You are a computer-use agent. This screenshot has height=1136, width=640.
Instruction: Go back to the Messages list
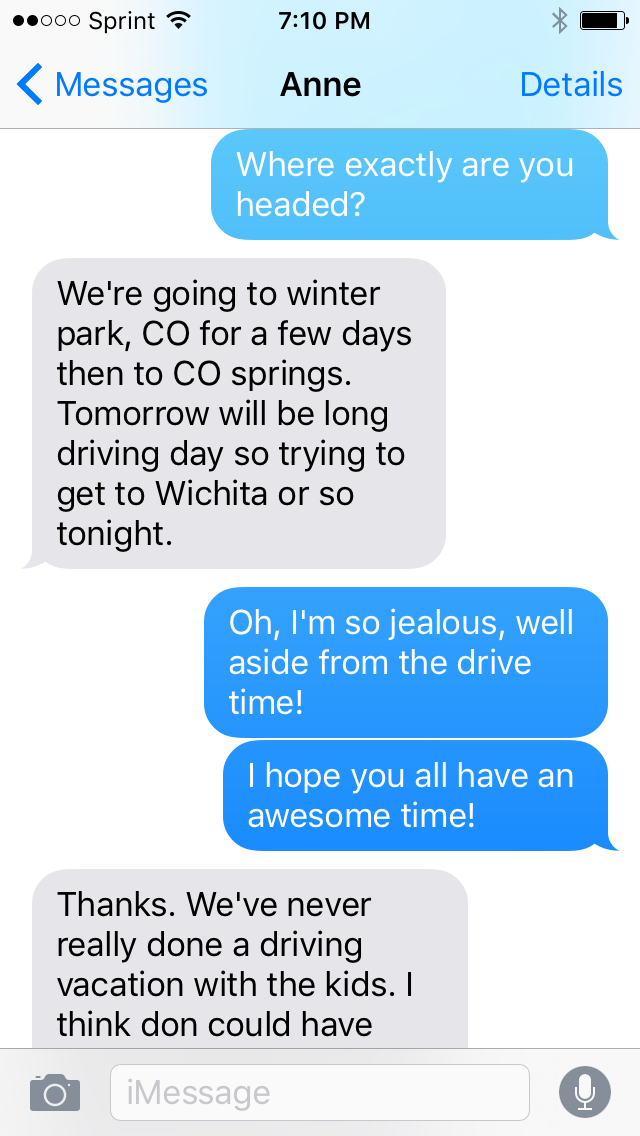tap(110, 85)
